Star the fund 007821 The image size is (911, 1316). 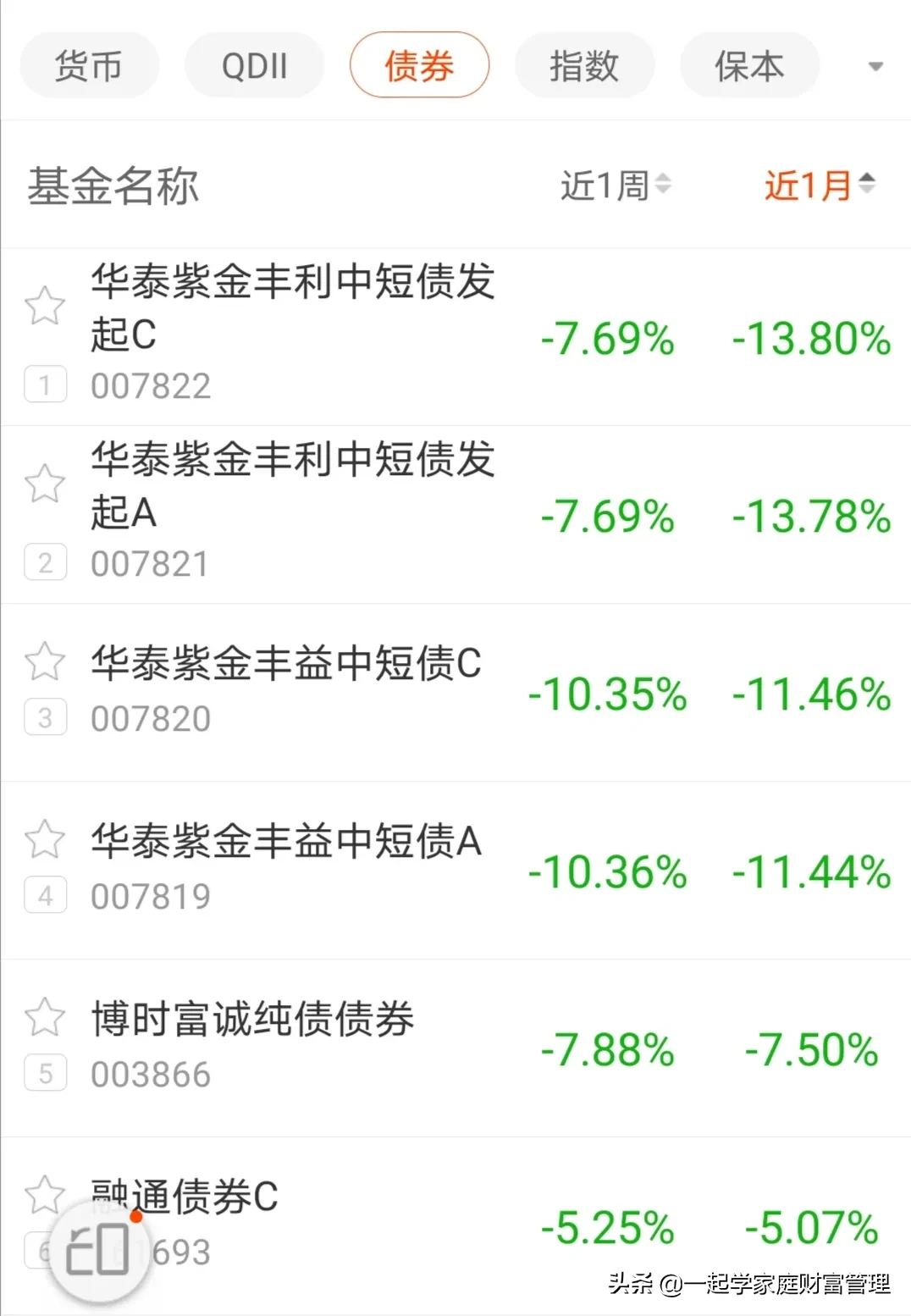tap(45, 484)
